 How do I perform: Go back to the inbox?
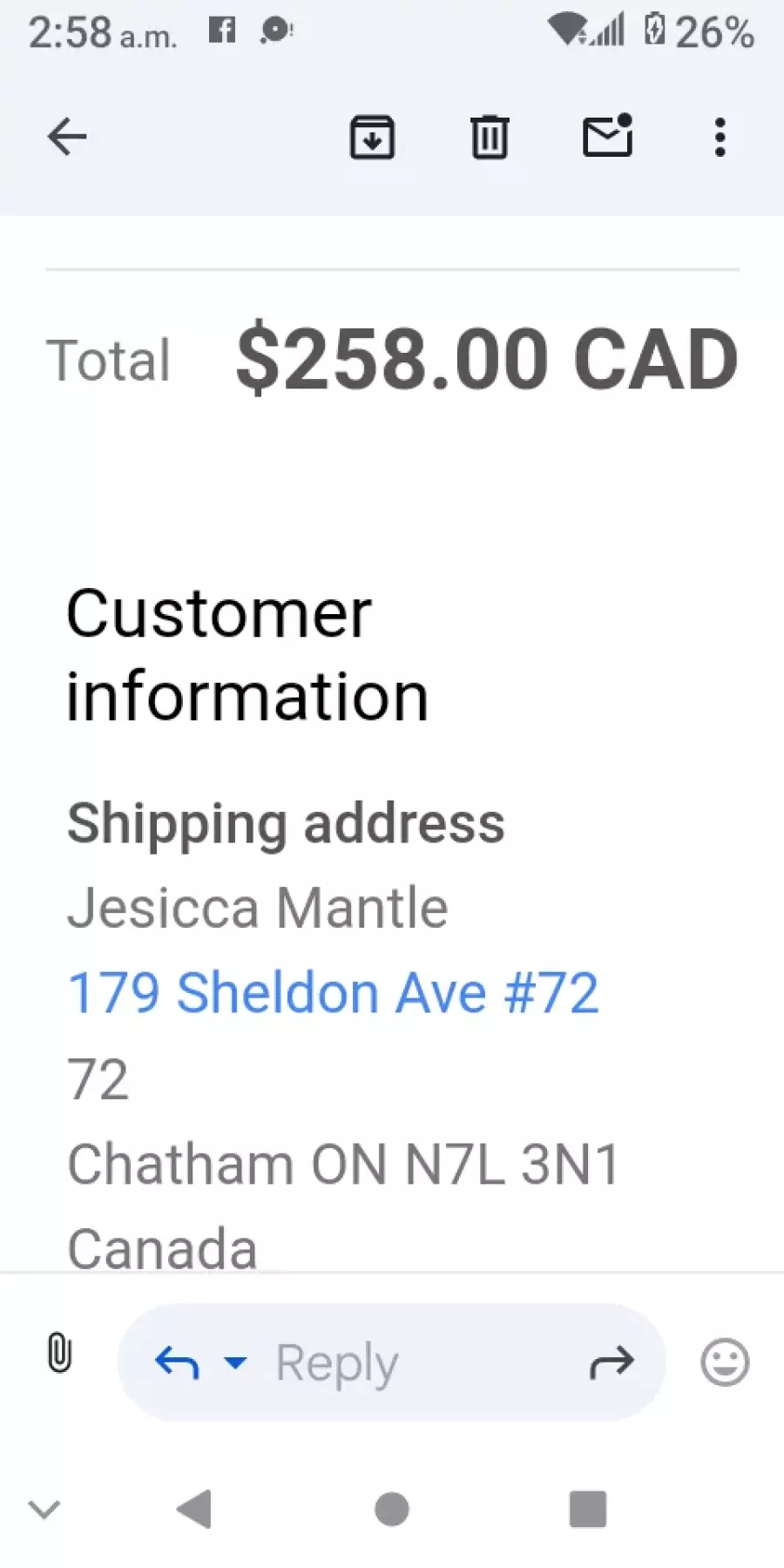click(67, 137)
